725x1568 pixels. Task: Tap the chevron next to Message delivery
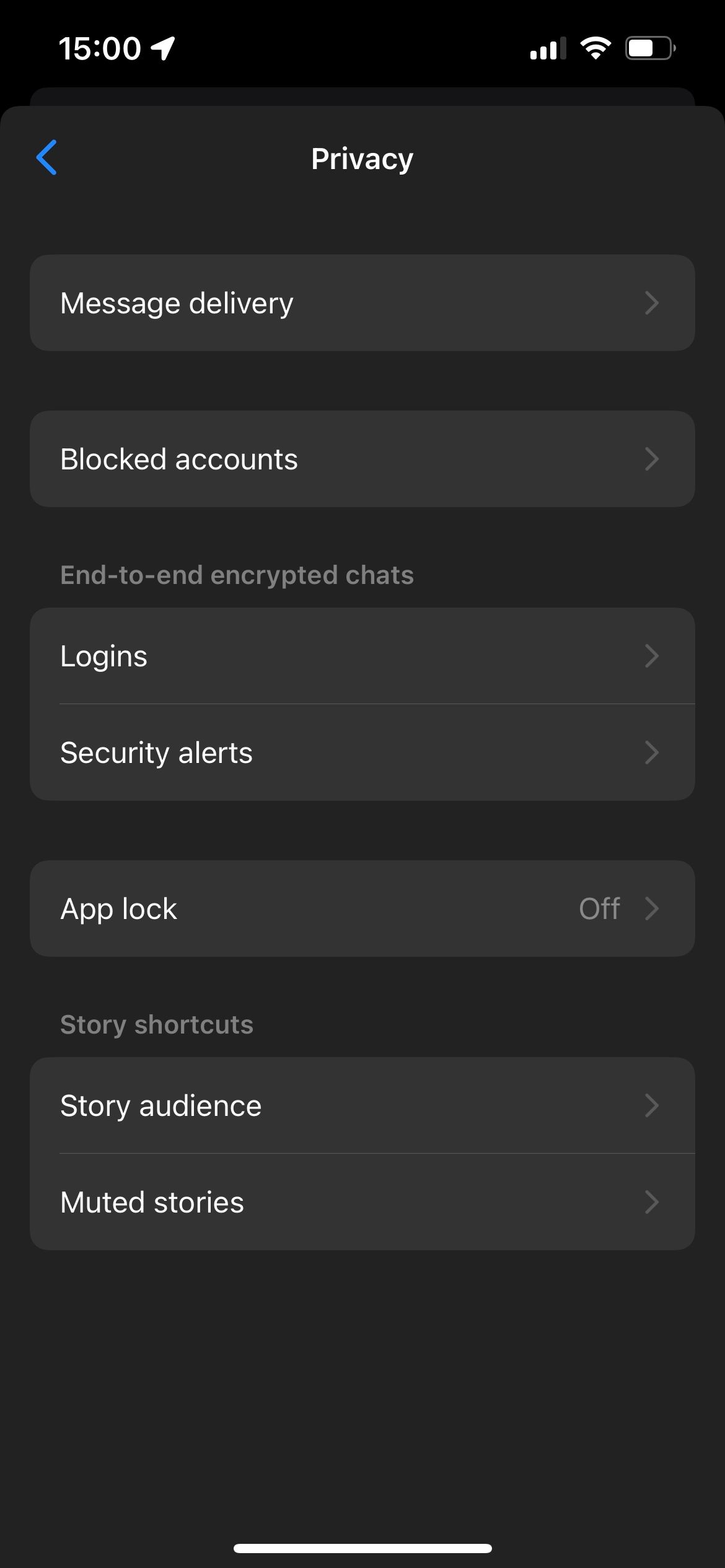(652, 303)
